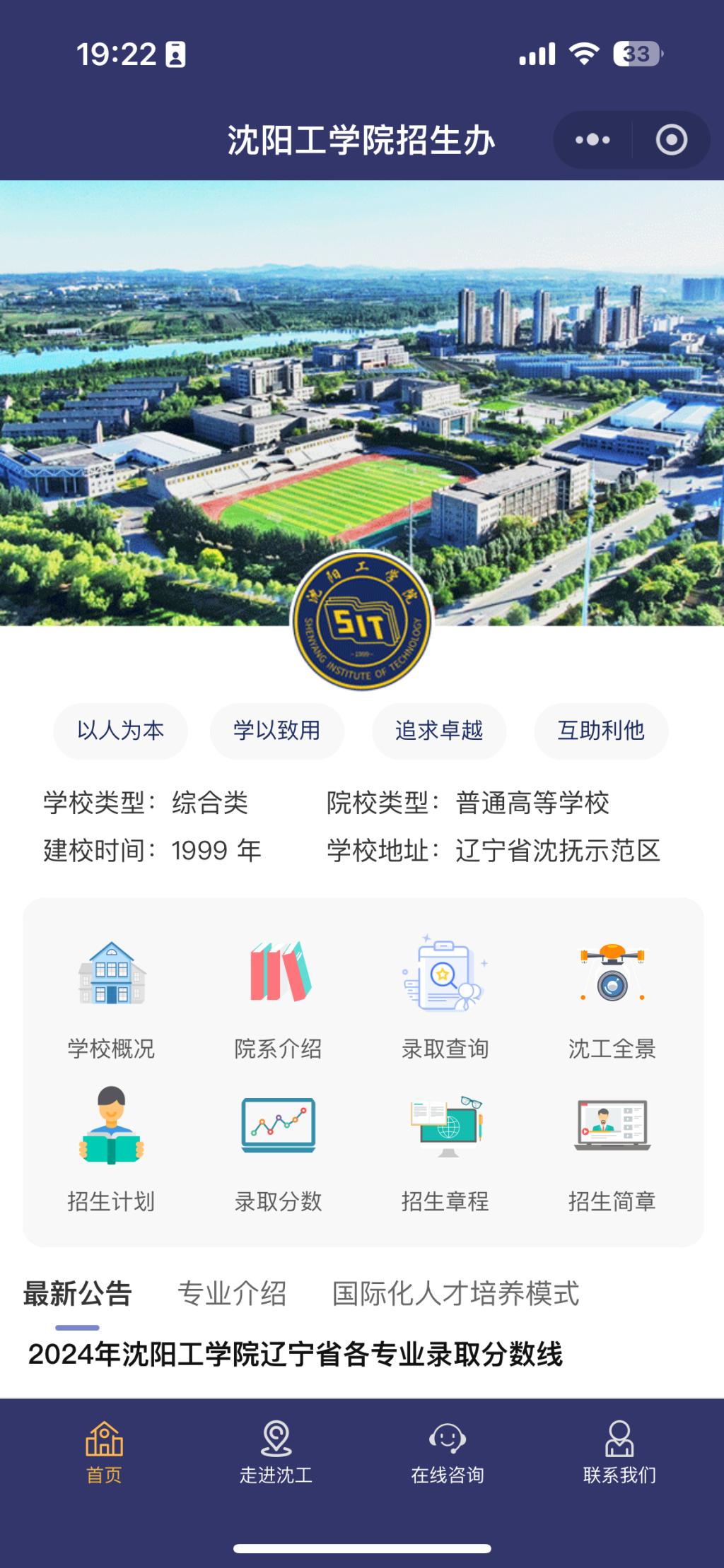Open the mini program more options menu
Screen dimensions: 724x1568
[x=592, y=140]
